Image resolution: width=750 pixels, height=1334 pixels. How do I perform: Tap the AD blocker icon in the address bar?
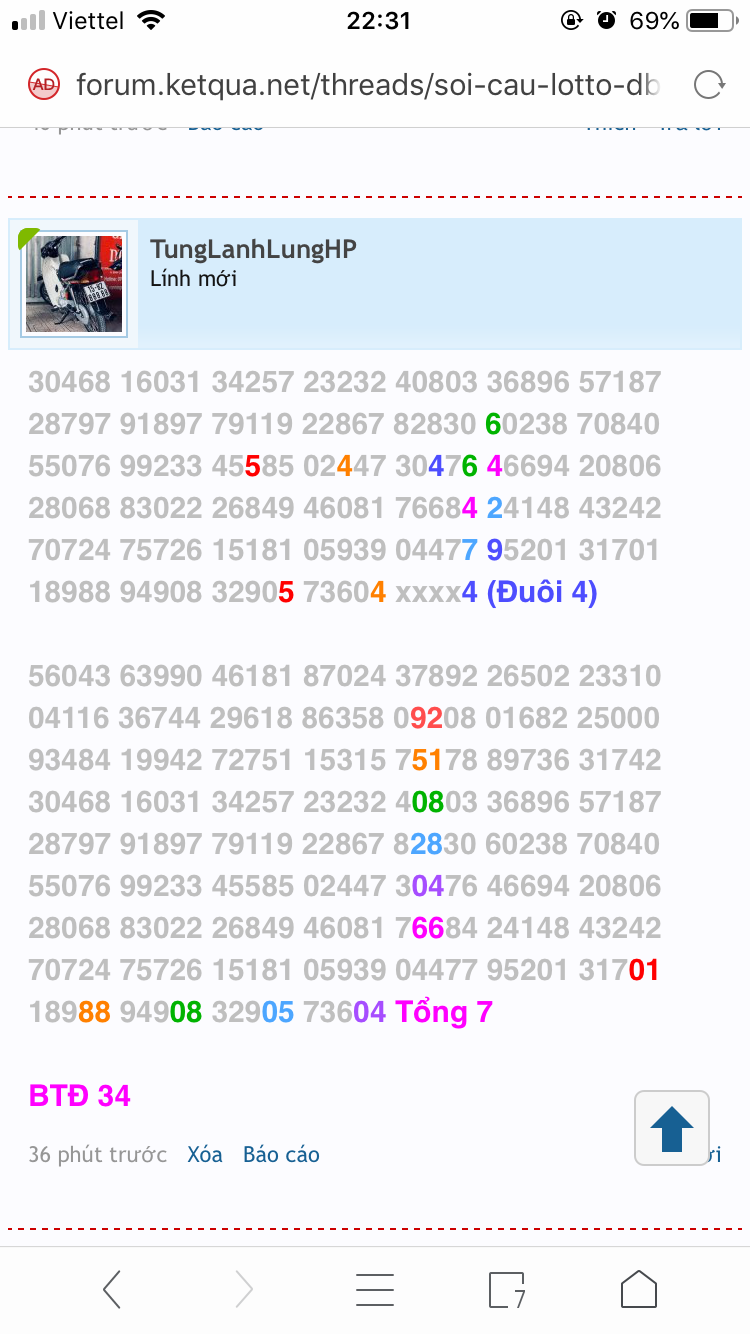pyautogui.click(x=44, y=85)
